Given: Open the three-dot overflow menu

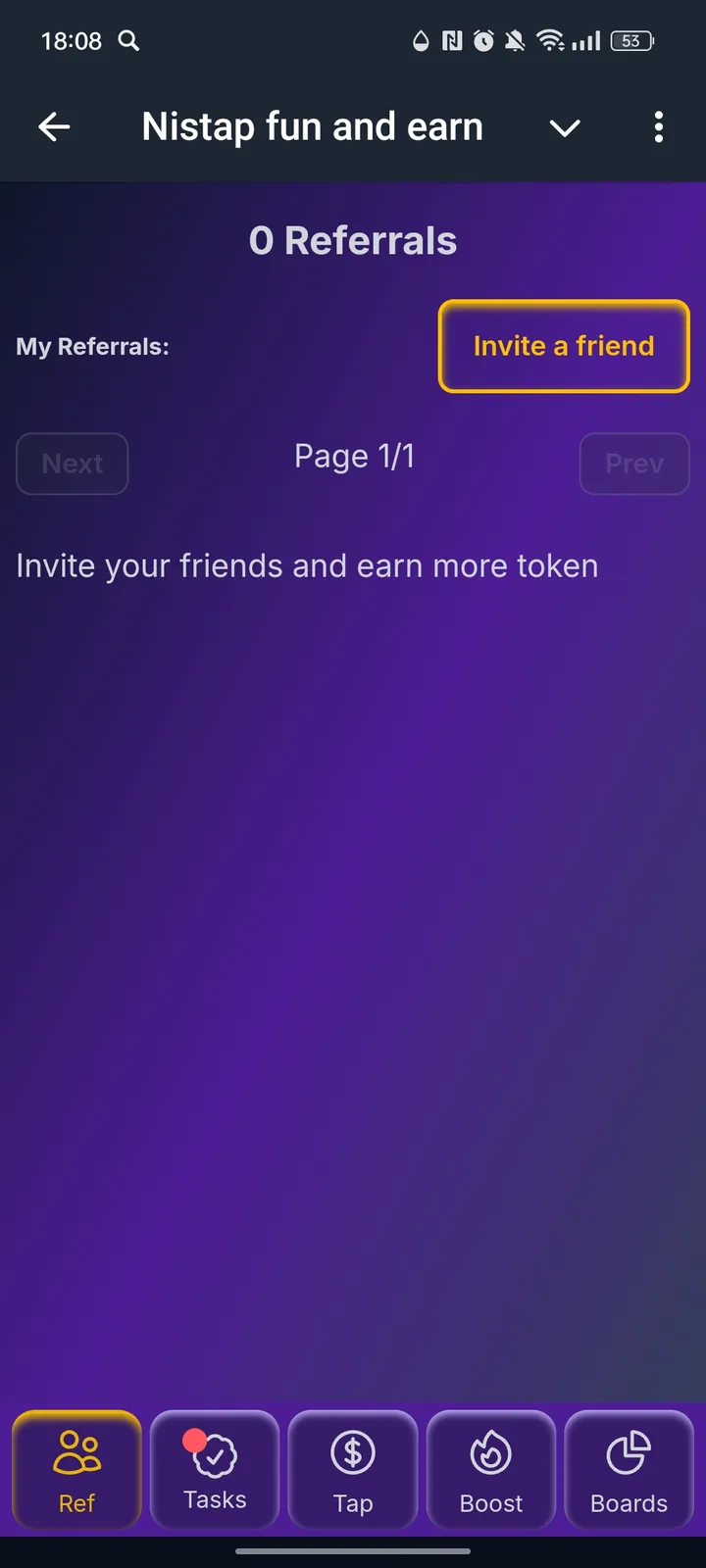Looking at the screenshot, I should [658, 126].
